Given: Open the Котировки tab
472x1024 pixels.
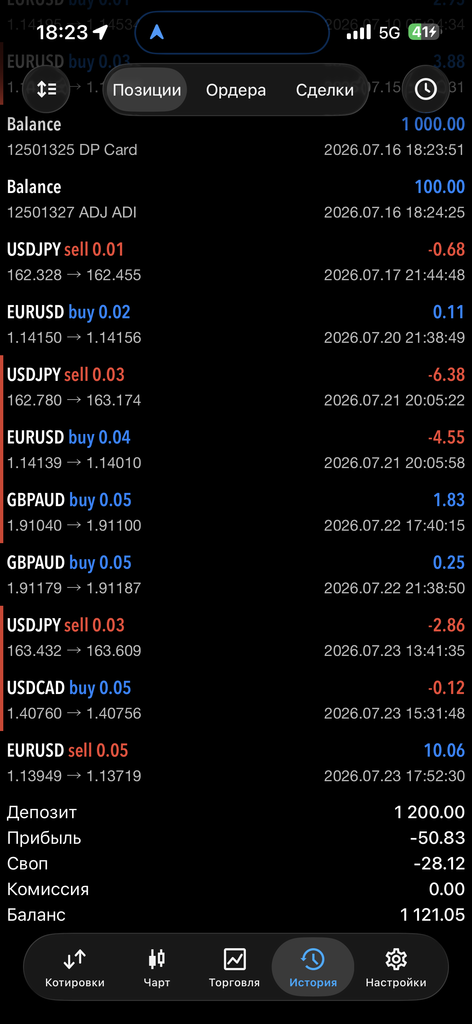Looking at the screenshot, I should 74,967.
